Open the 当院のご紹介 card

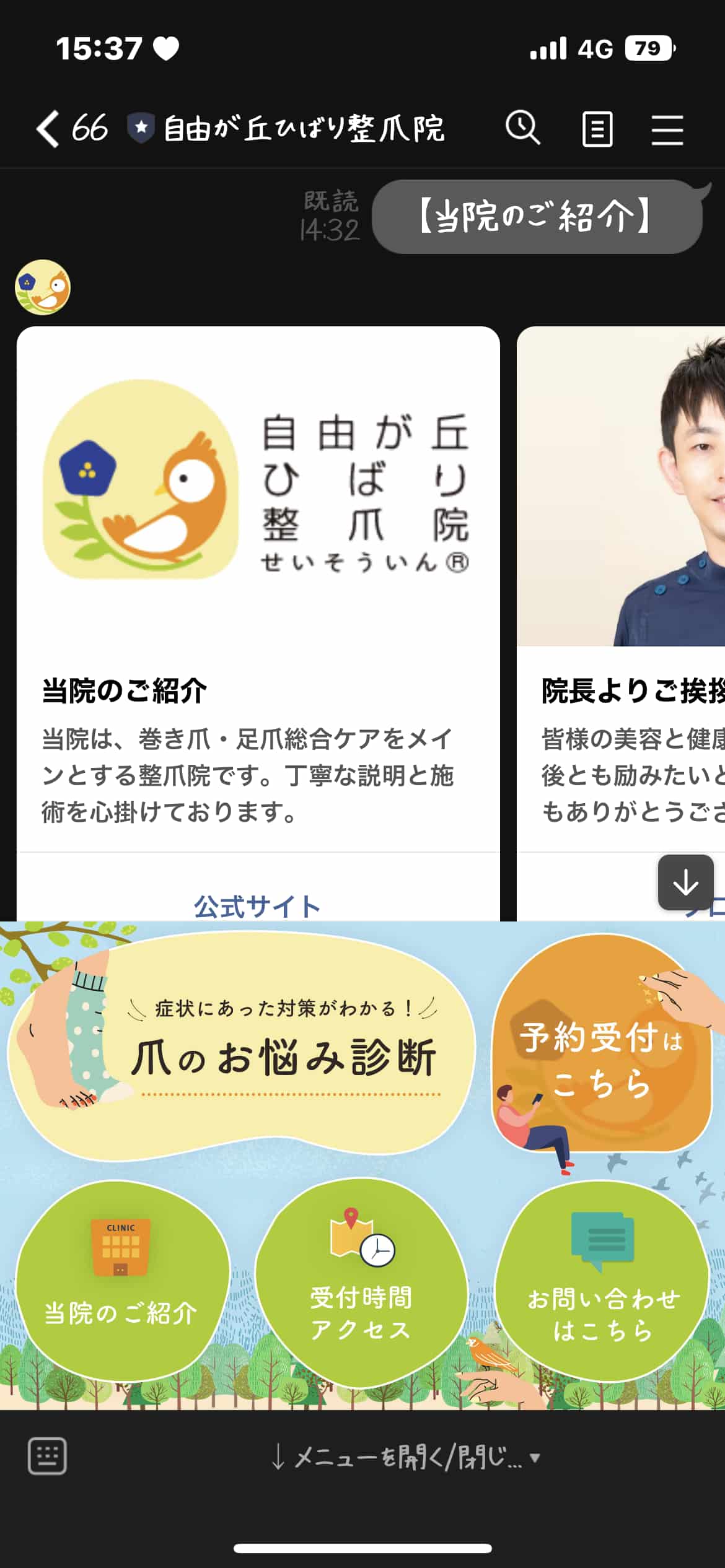tap(258, 588)
